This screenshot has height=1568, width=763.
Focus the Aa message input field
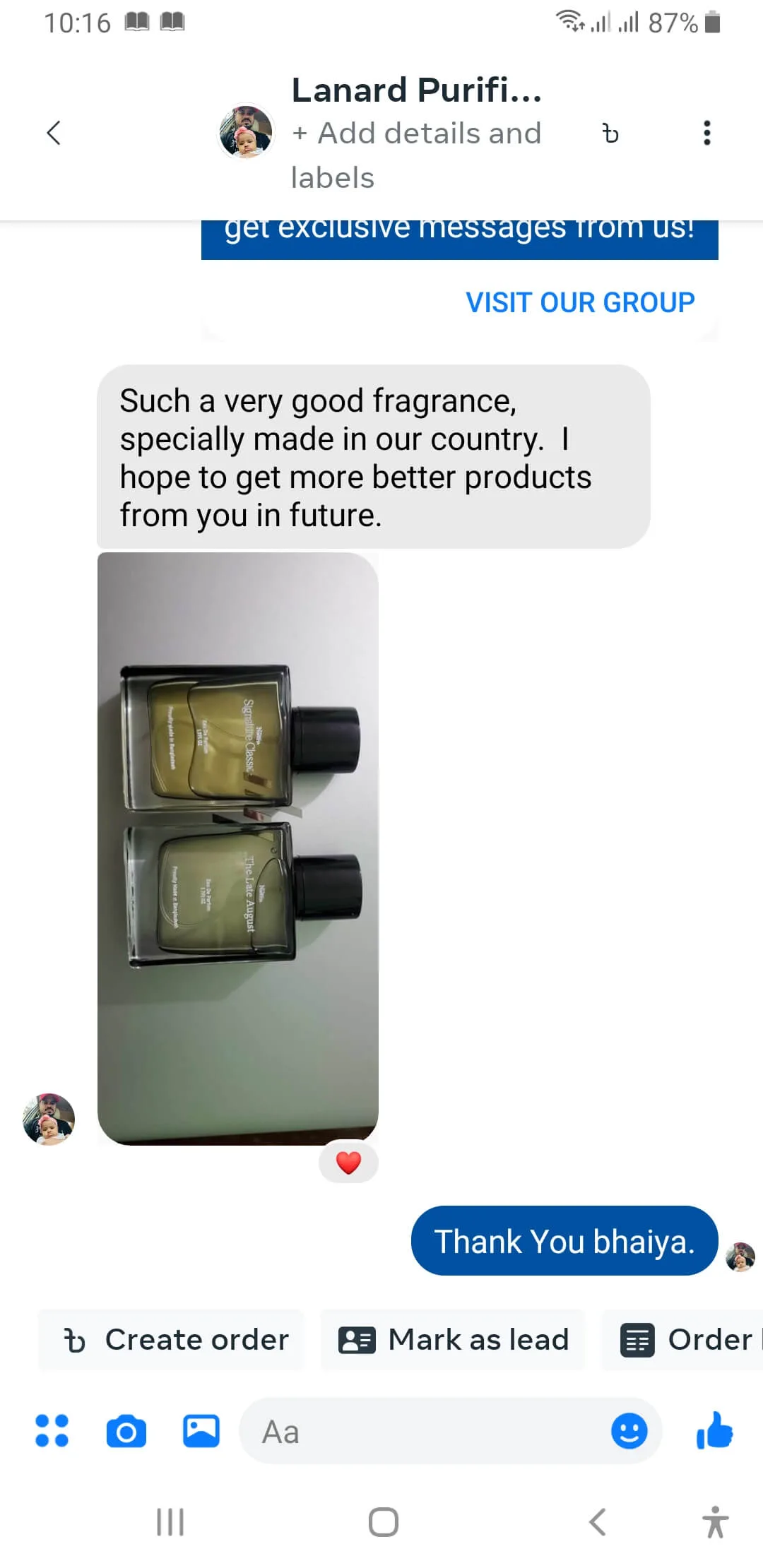coord(424,1432)
